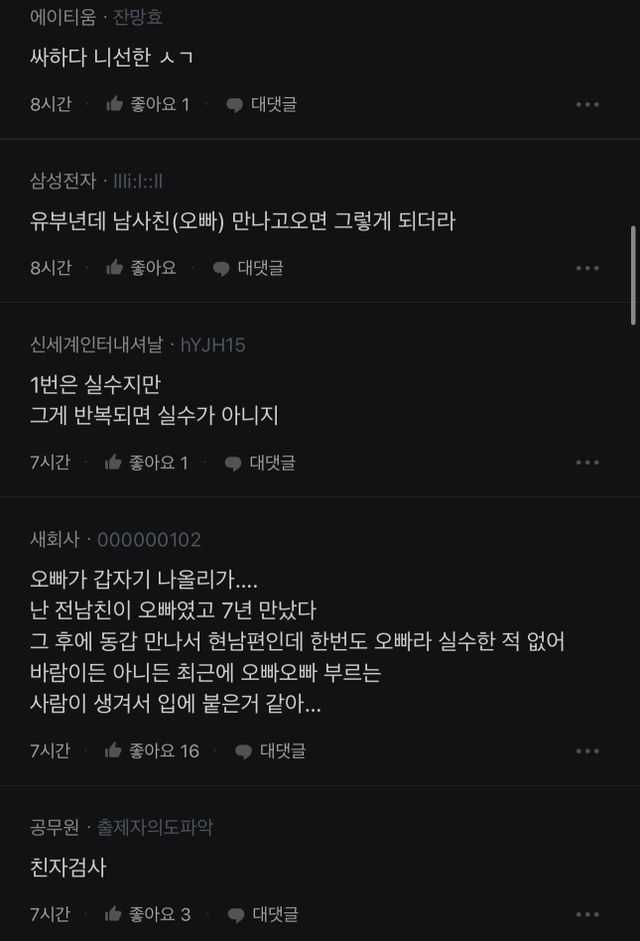The width and height of the screenshot is (640, 941).
Task: Open more options on 000000102's comment
Action: pyautogui.click(x=587, y=751)
